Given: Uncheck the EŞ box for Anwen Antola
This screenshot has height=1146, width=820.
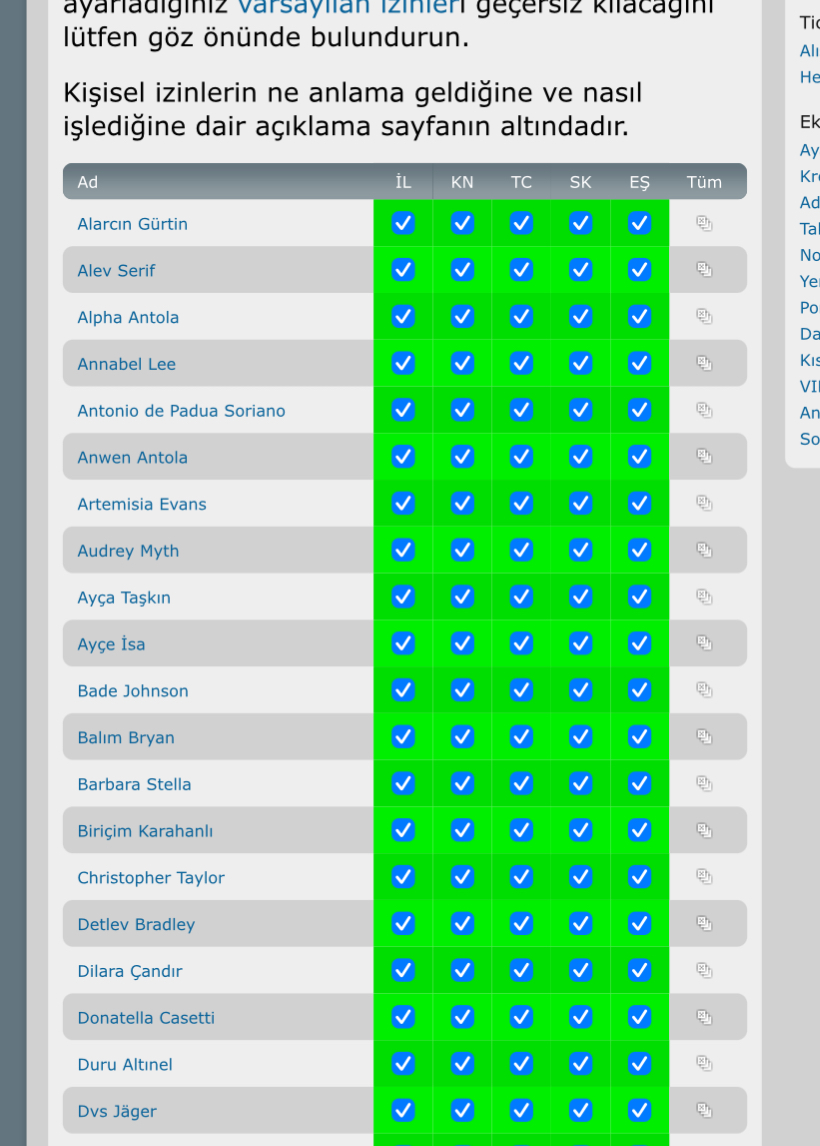Looking at the screenshot, I should coord(639,457).
